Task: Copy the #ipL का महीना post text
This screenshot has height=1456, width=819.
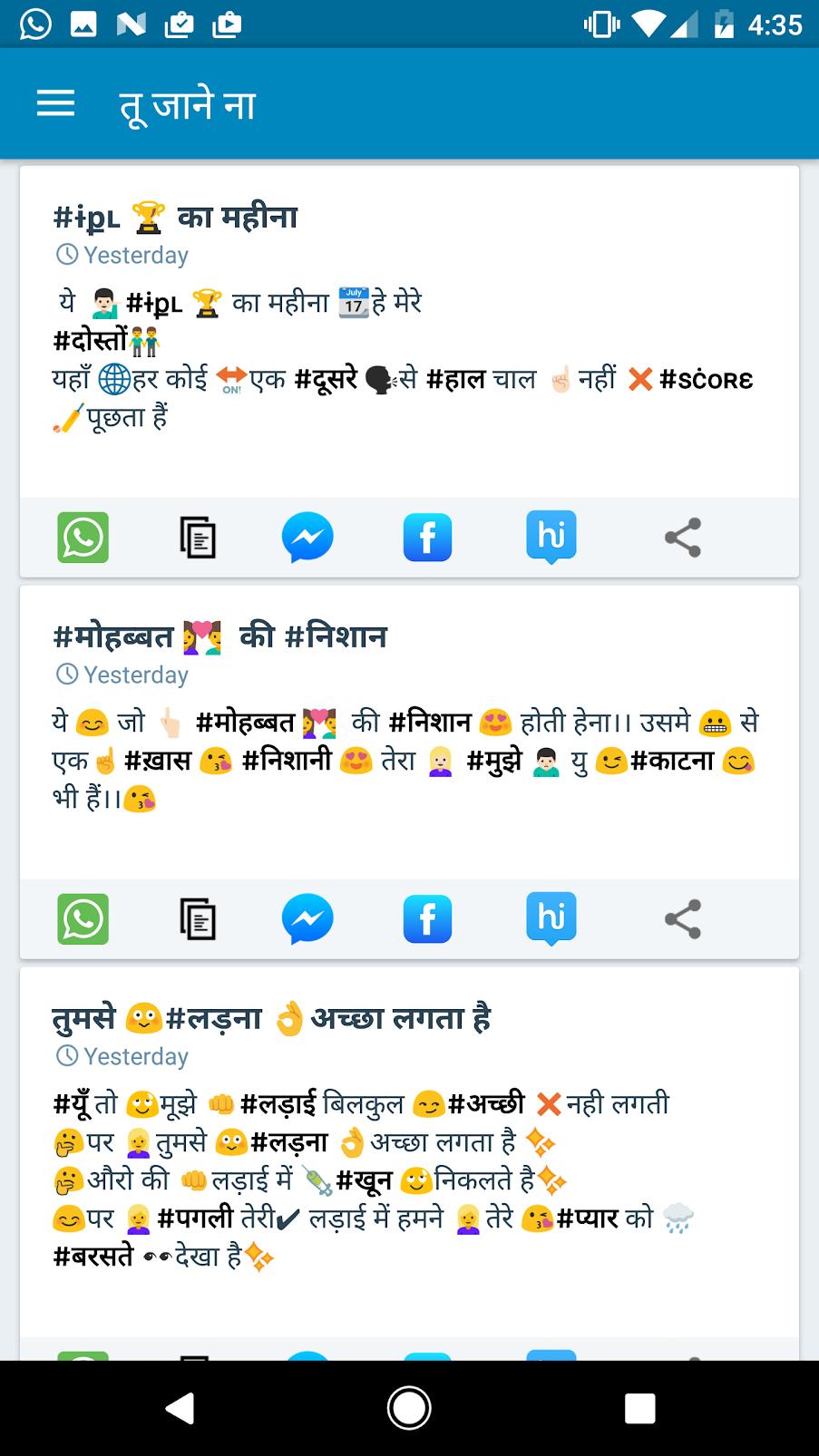Action: pyautogui.click(x=197, y=538)
